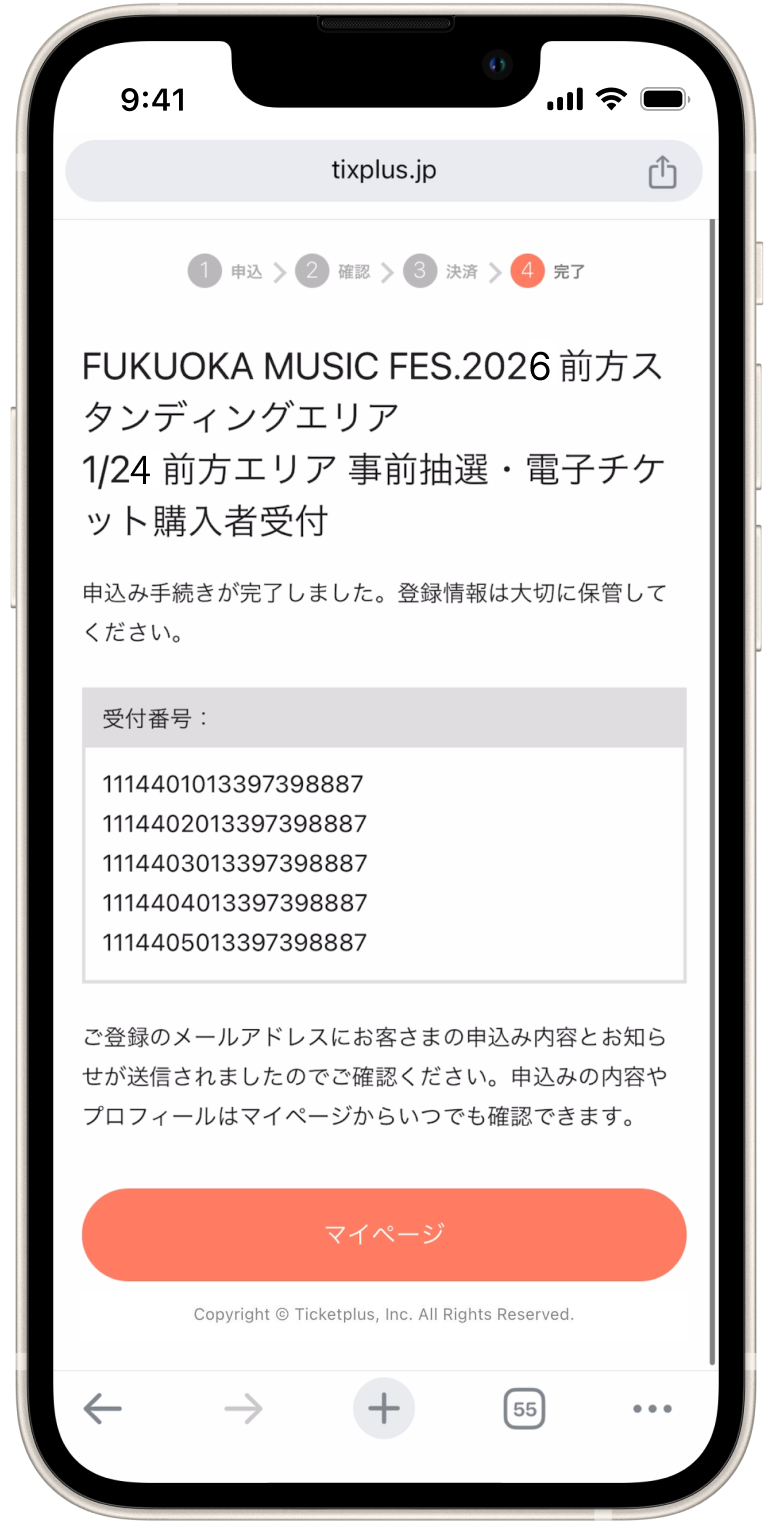Tap the マイページ button
The height and width of the screenshot is (1528, 768).
[384, 1234]
